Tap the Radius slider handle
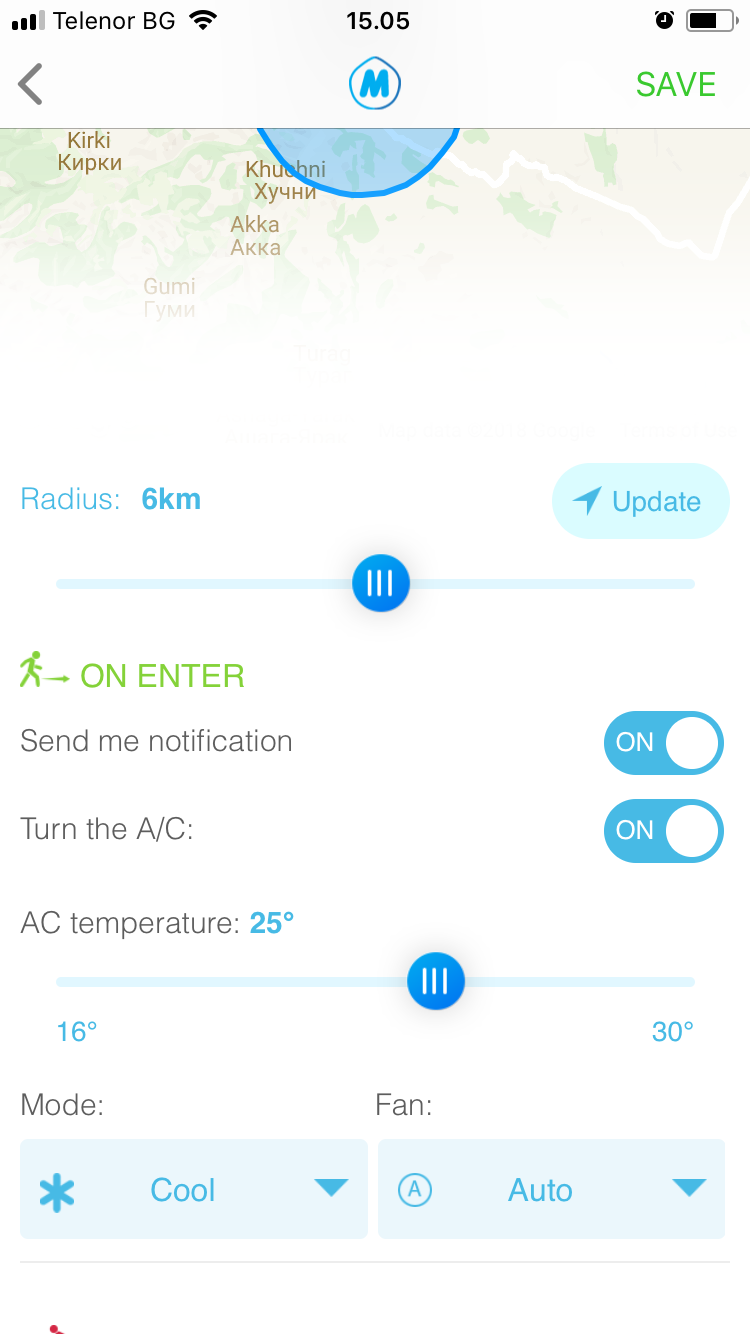750x1334 pixels. click(x=381, y=583)
